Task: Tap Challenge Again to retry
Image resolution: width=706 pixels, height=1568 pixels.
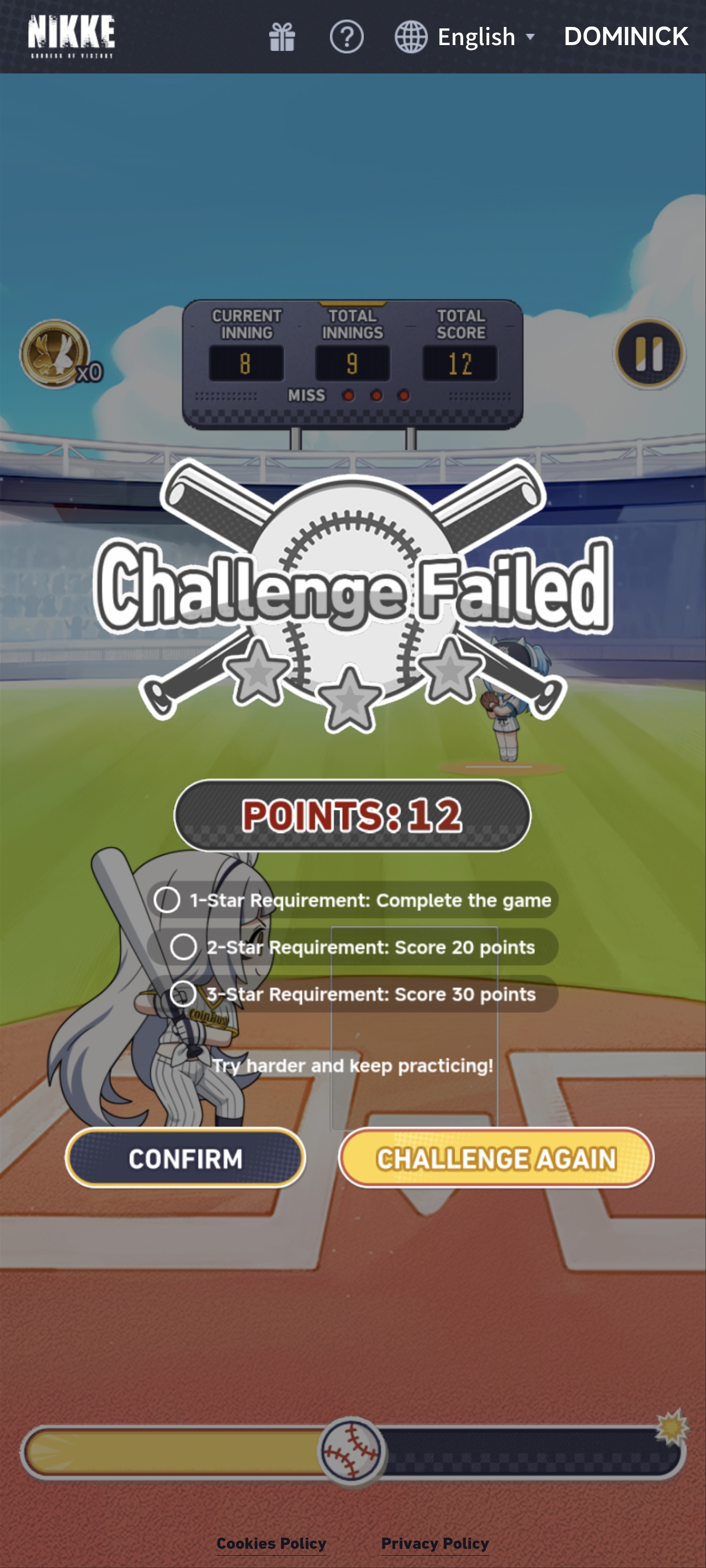Action: coord(496,1158)
